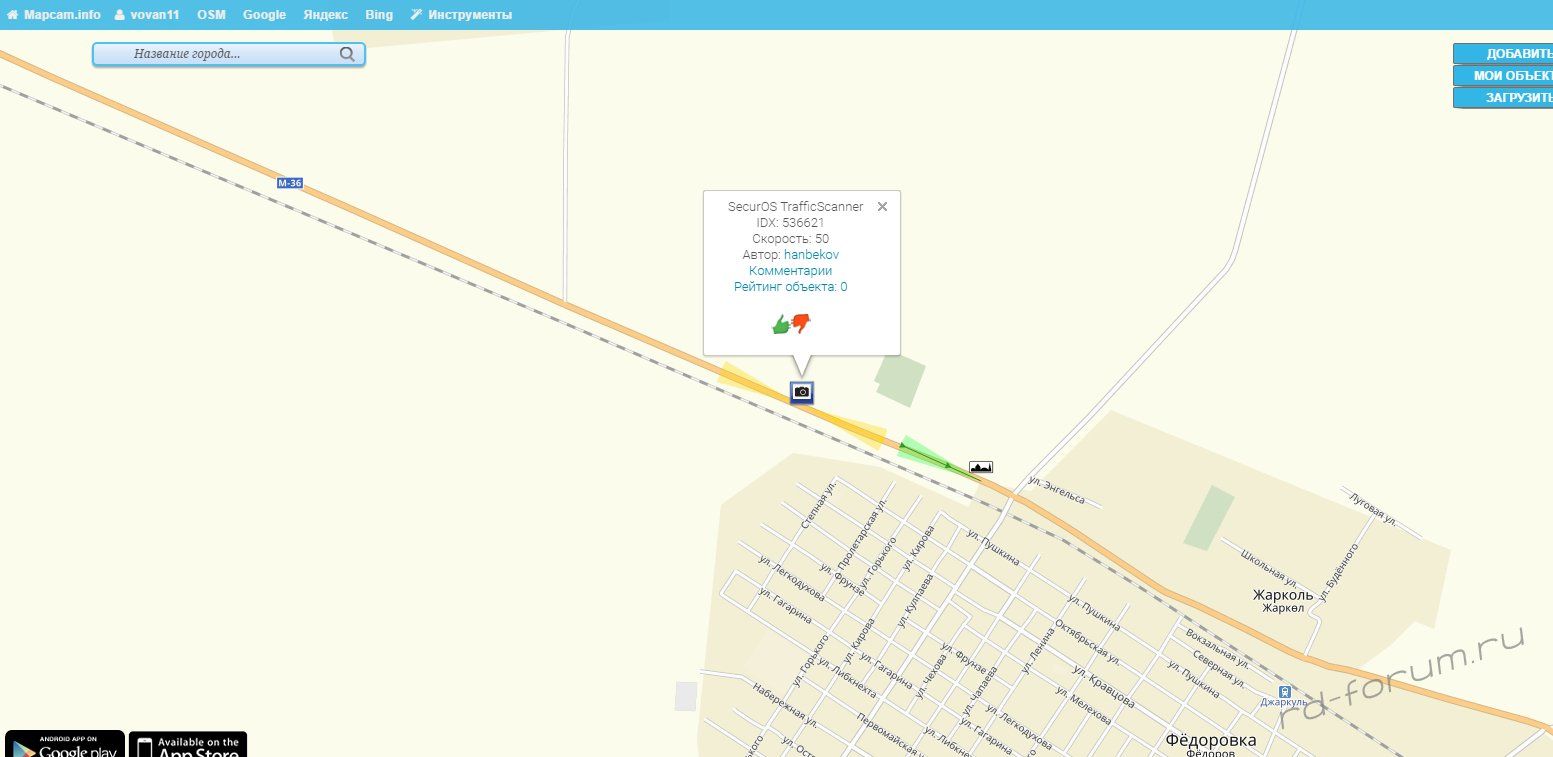Open author hanbekov's profile link

click(811, 255)
